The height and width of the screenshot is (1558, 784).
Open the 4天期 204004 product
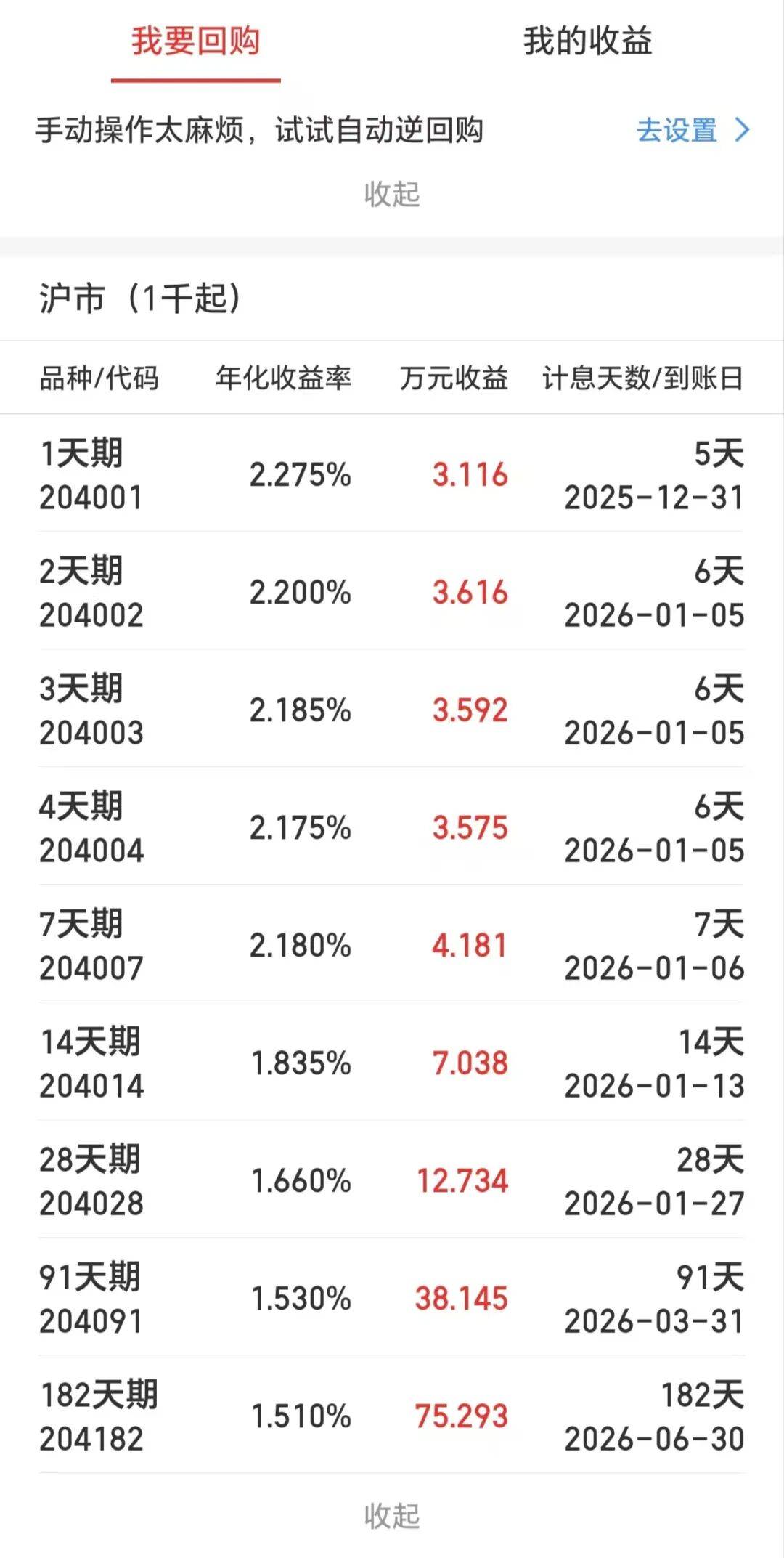[x=392, y=828]
